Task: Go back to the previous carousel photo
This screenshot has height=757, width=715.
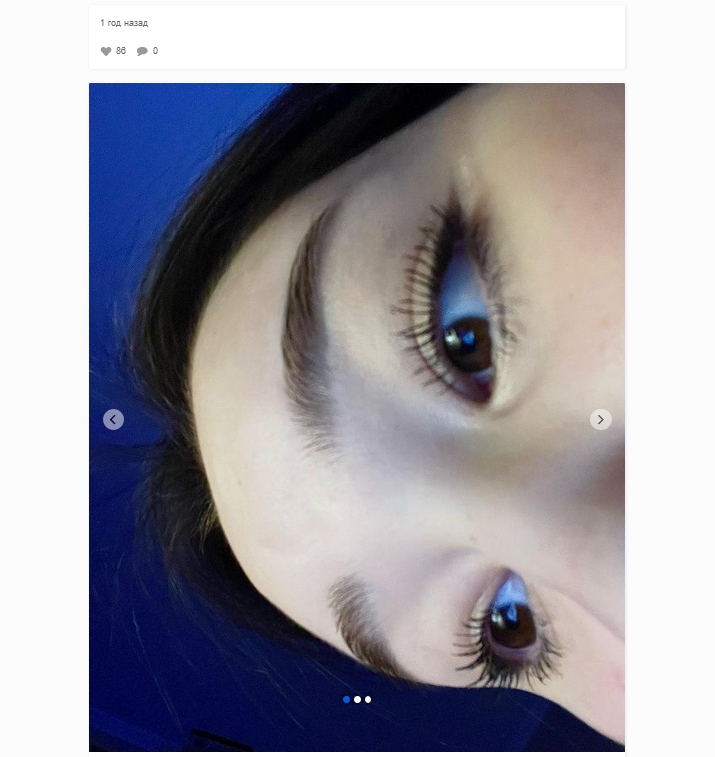Action: click(113, 419)
